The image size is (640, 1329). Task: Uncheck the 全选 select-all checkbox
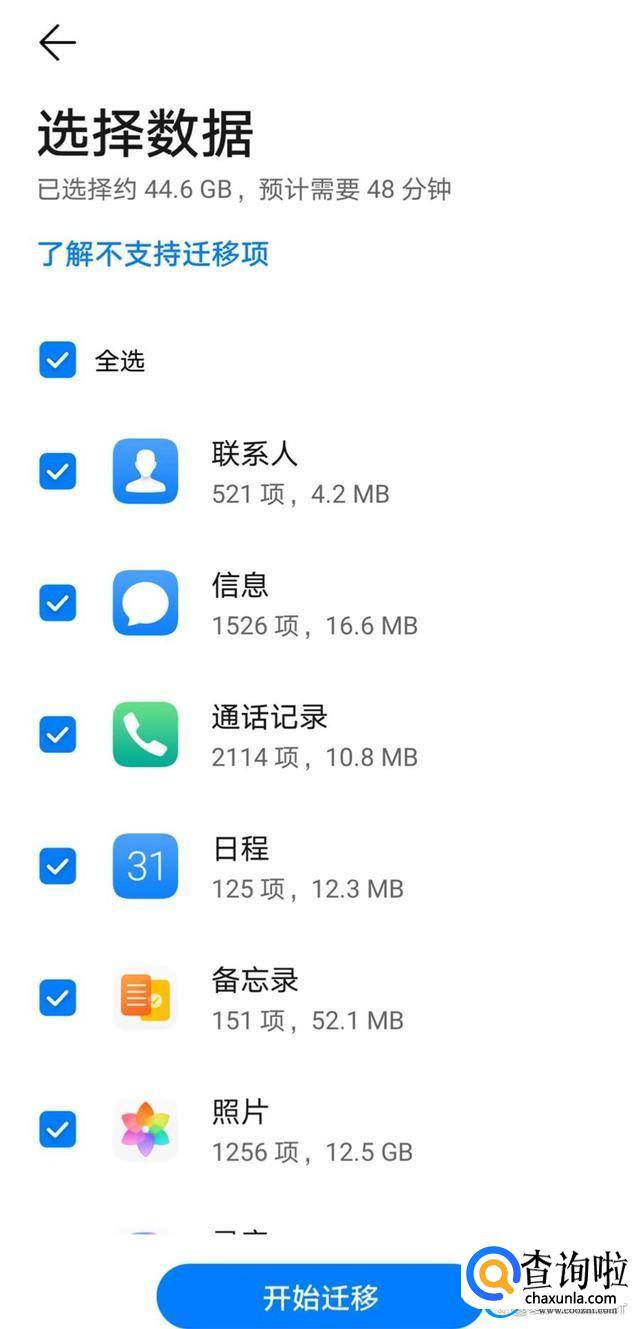point(57,360)
